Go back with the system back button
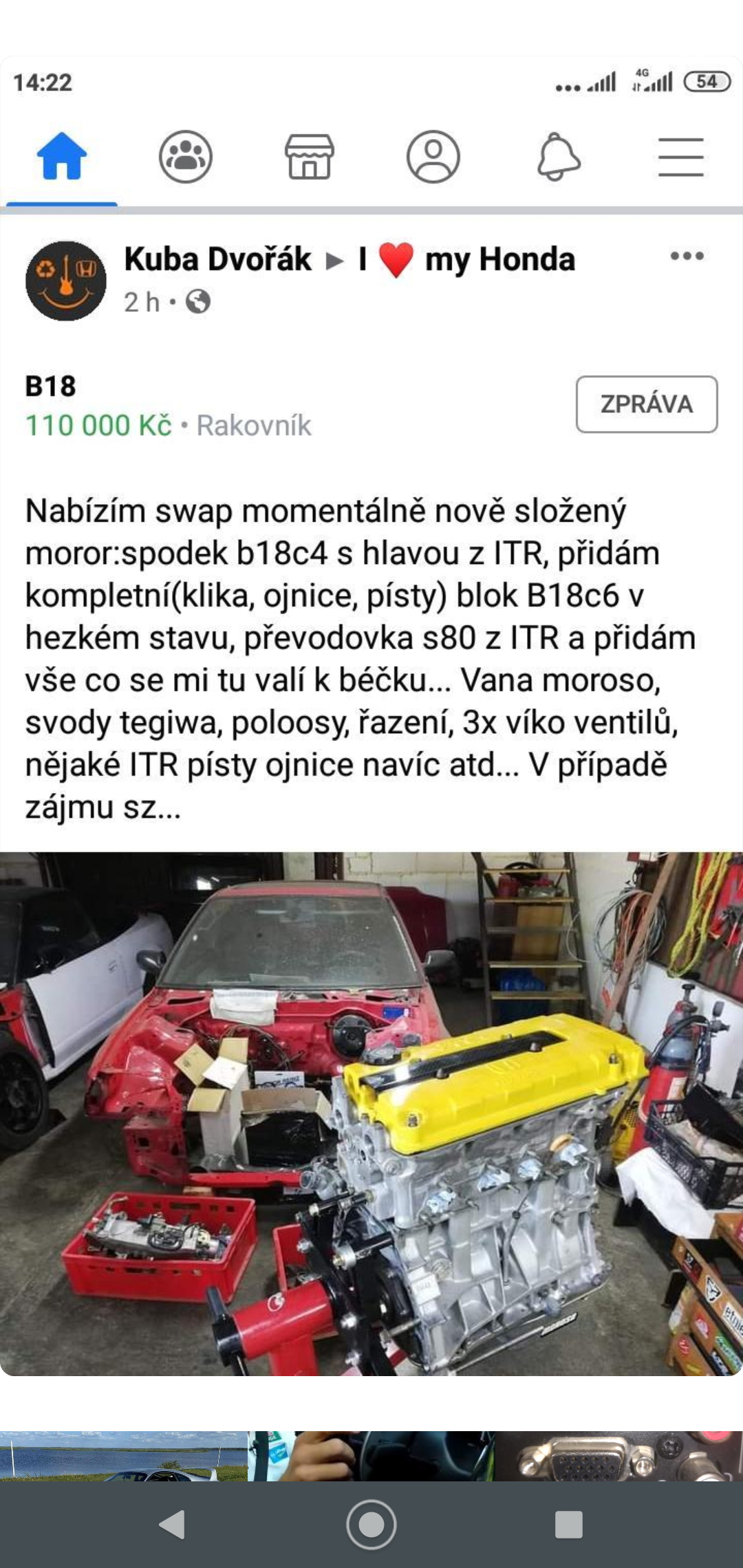This screenshot has height=1568, width=743. coord(172,1524)
